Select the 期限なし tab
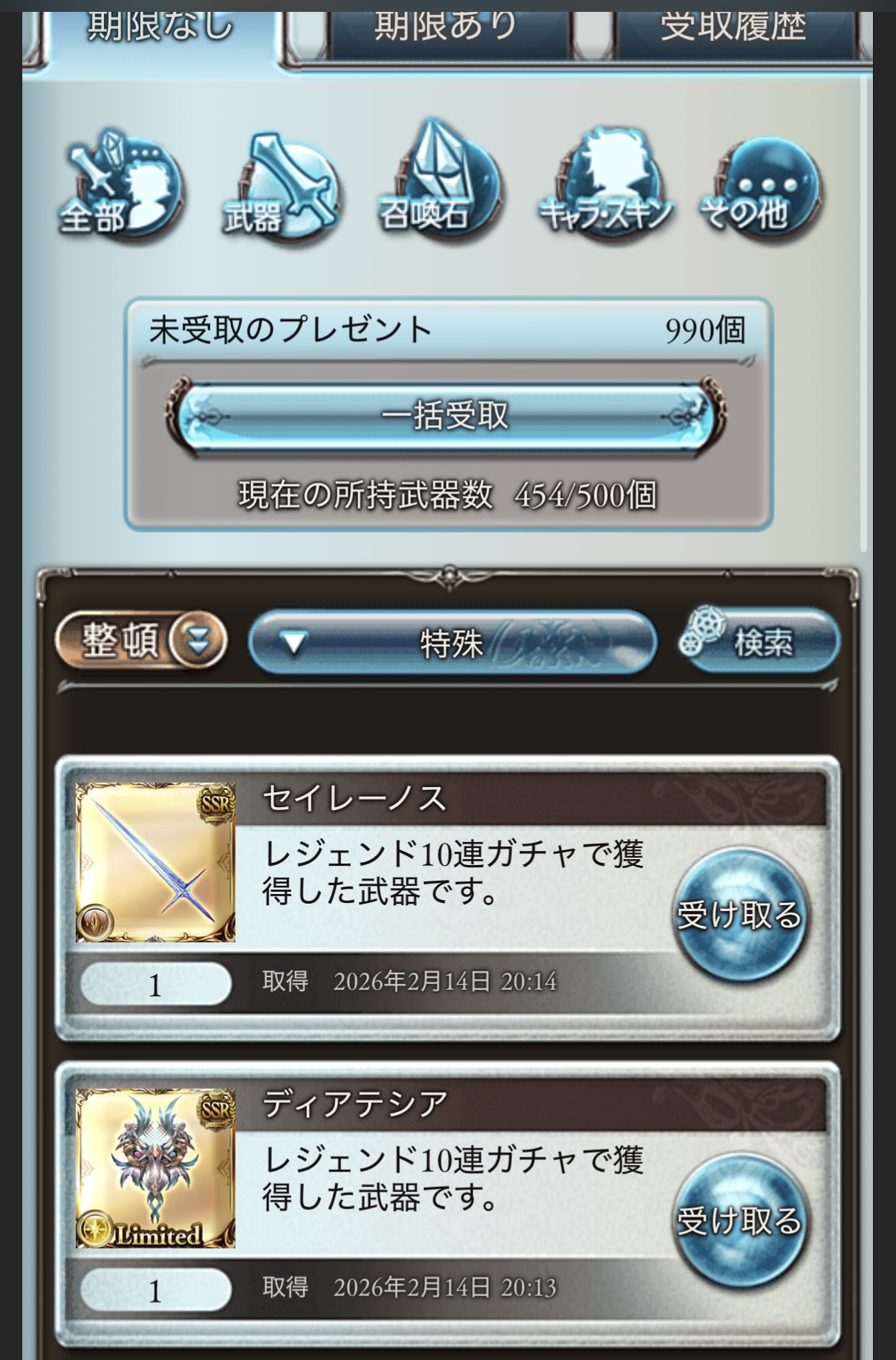 [160, 30]
